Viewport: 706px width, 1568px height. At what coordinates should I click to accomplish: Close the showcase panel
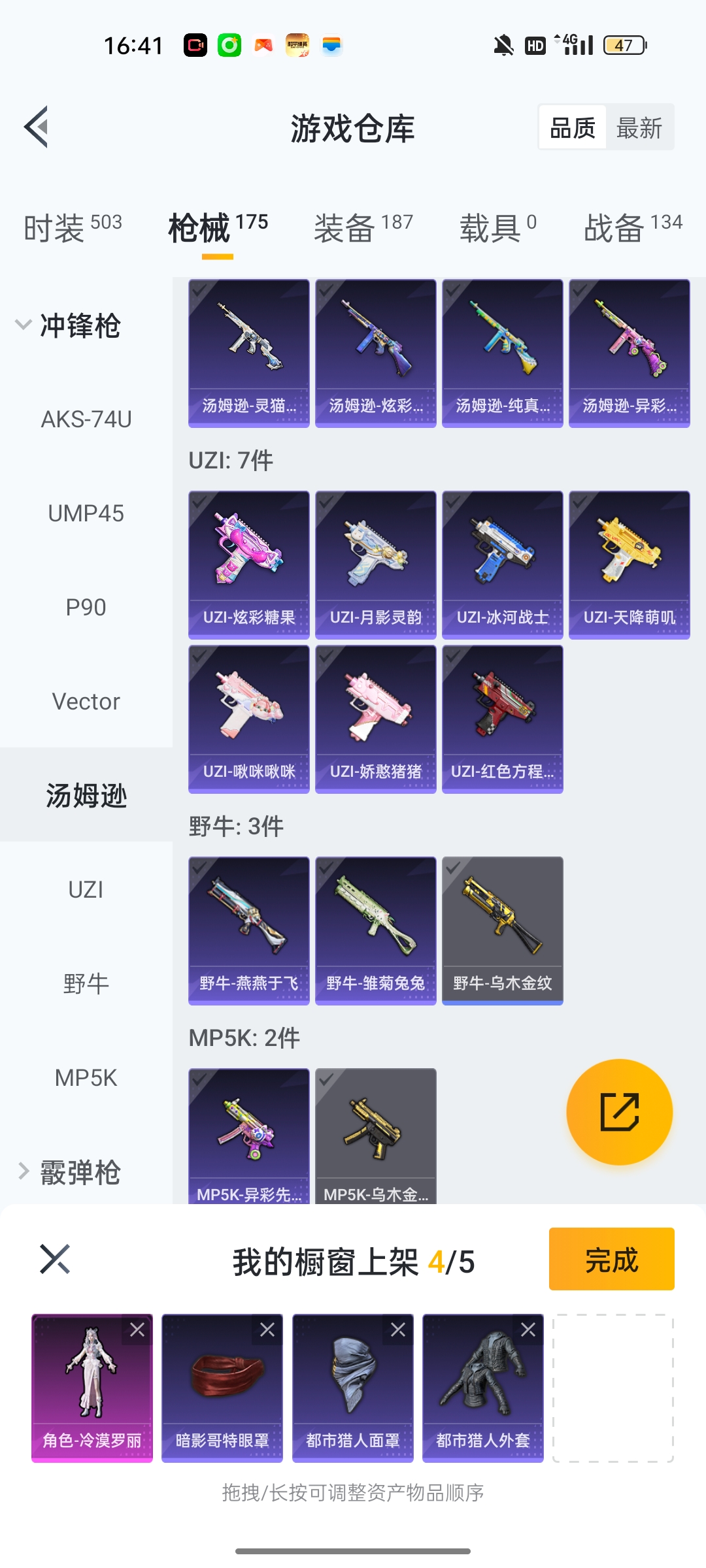[x=55, y=1259]
